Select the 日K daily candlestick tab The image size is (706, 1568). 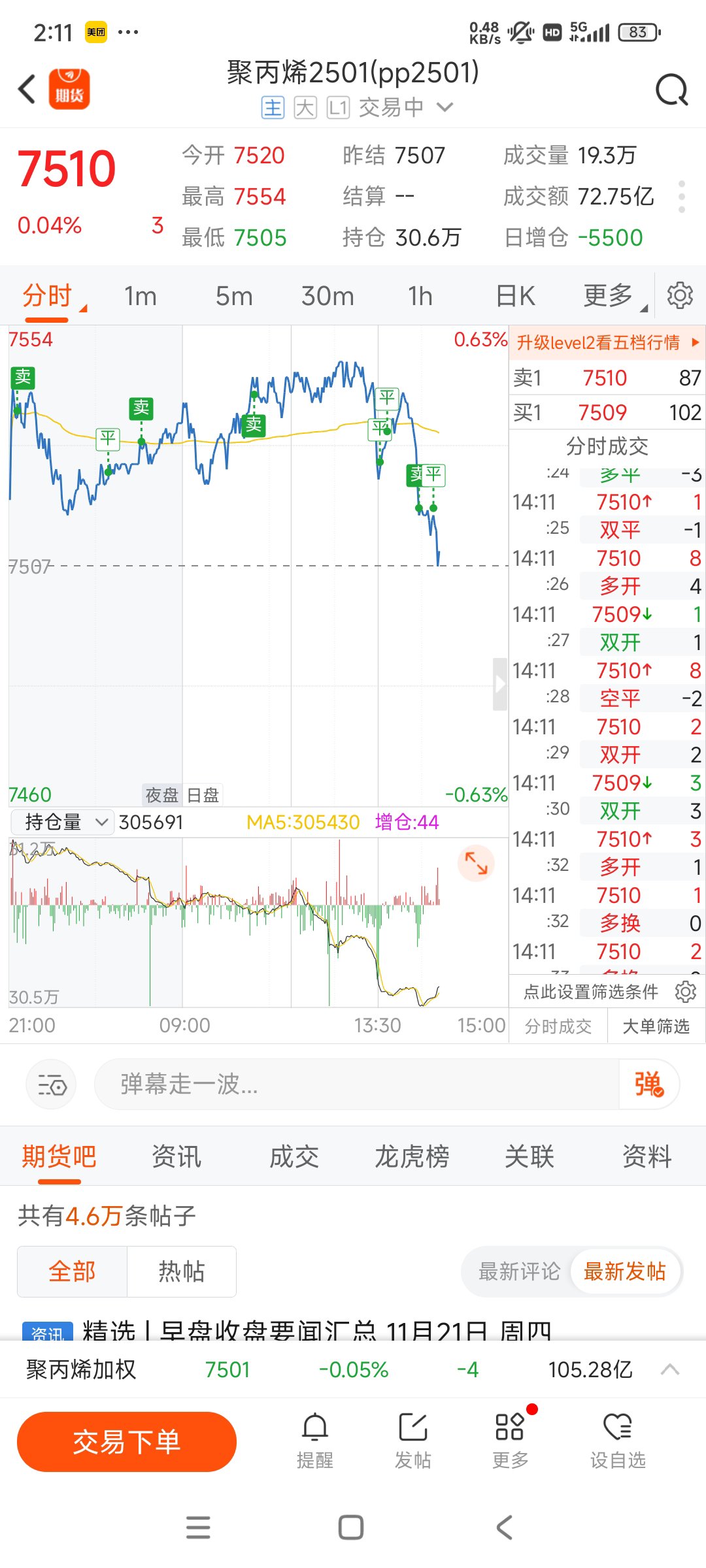[x=515, y=296]
